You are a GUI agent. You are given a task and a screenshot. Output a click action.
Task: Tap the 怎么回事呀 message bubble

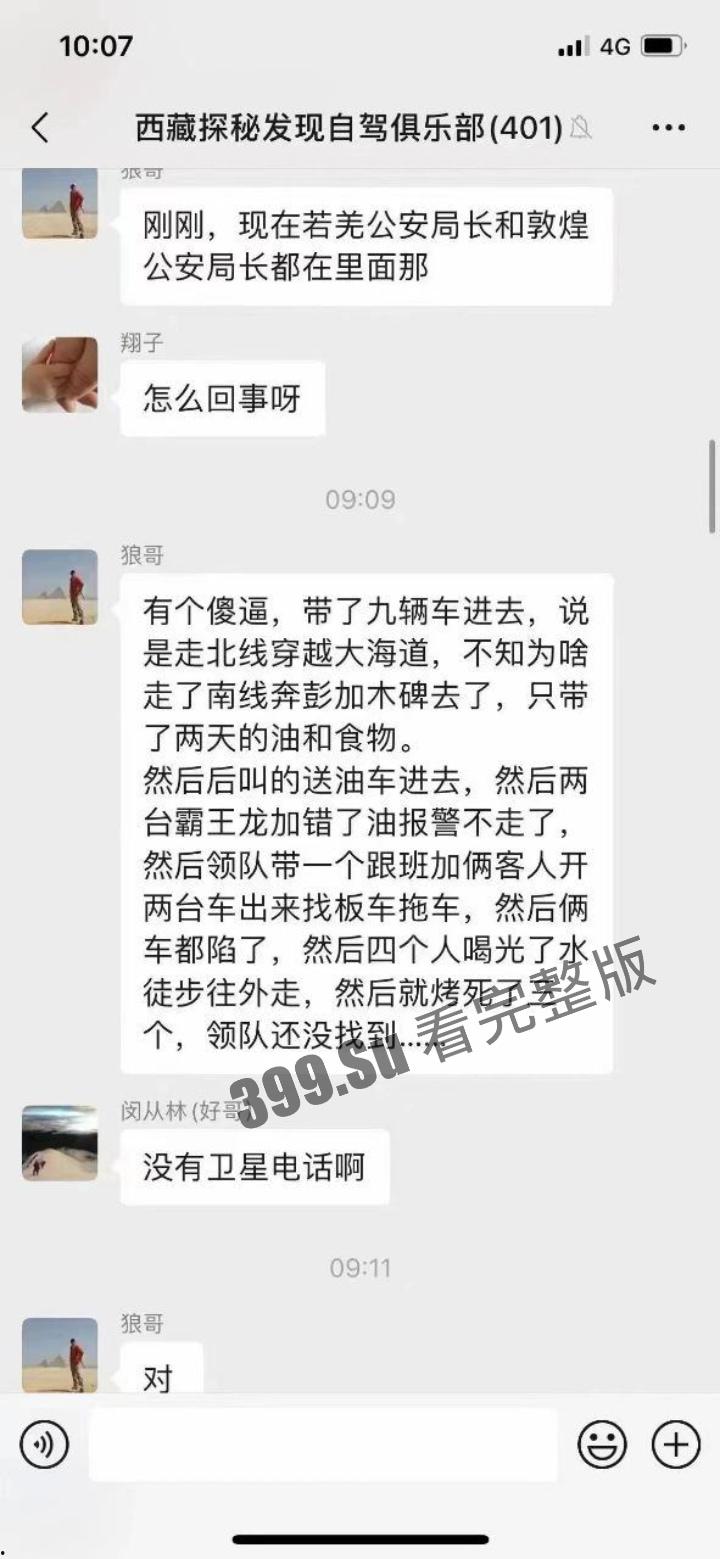point(222,397)
